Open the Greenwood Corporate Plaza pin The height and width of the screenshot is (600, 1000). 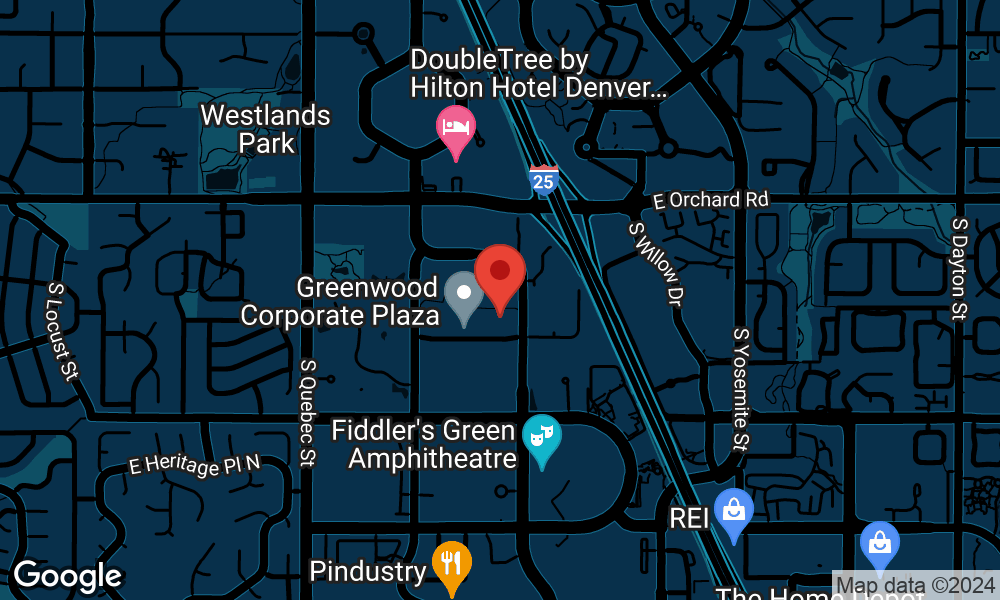point(464,295)
